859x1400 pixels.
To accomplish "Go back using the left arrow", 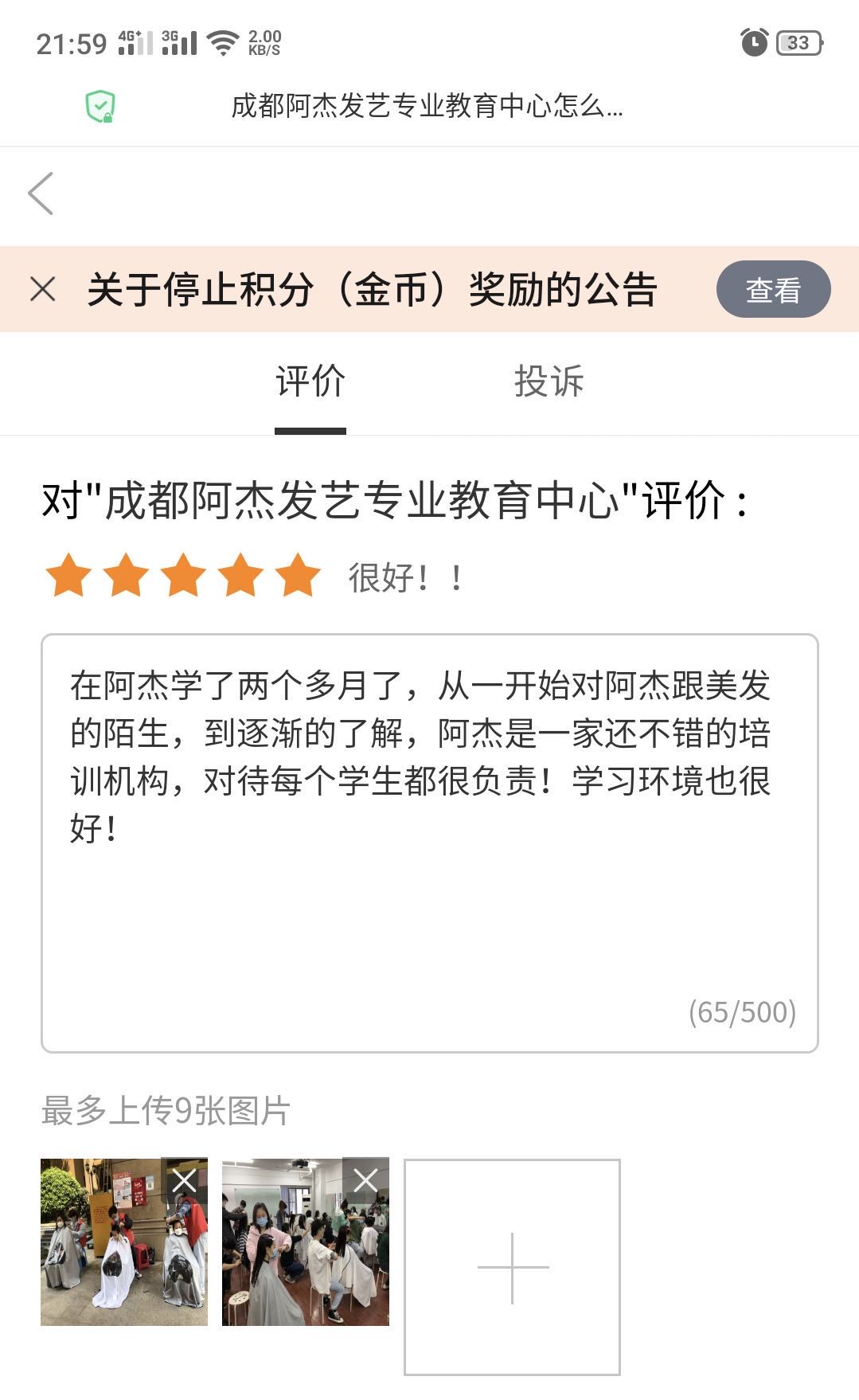I will 41,194.
